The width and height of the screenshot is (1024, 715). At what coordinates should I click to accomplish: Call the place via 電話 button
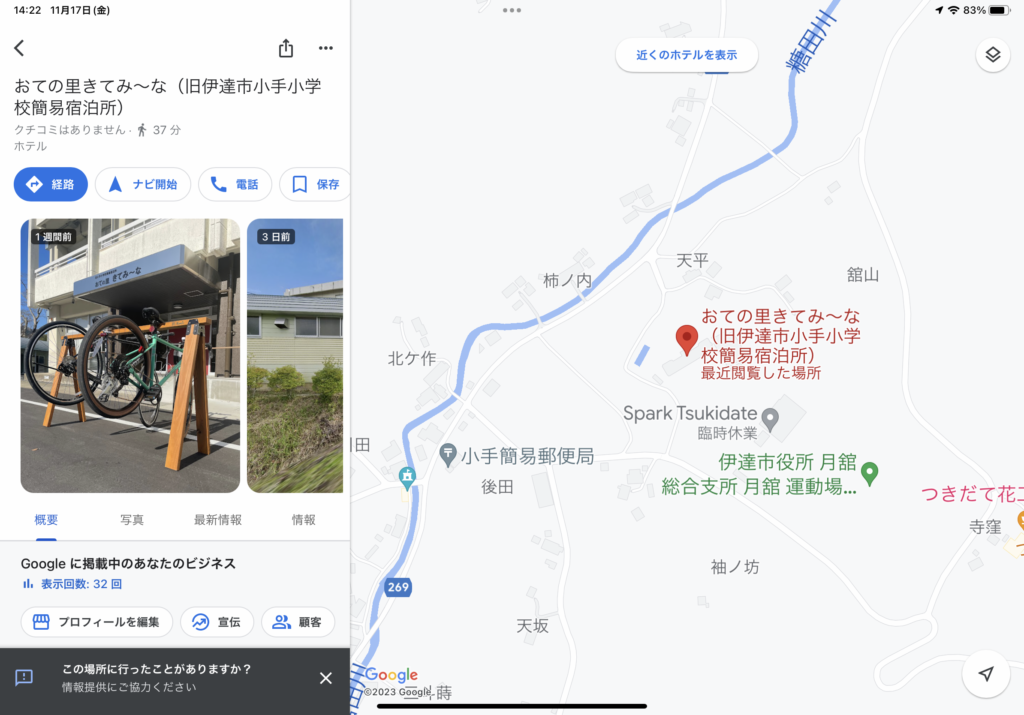234,184
